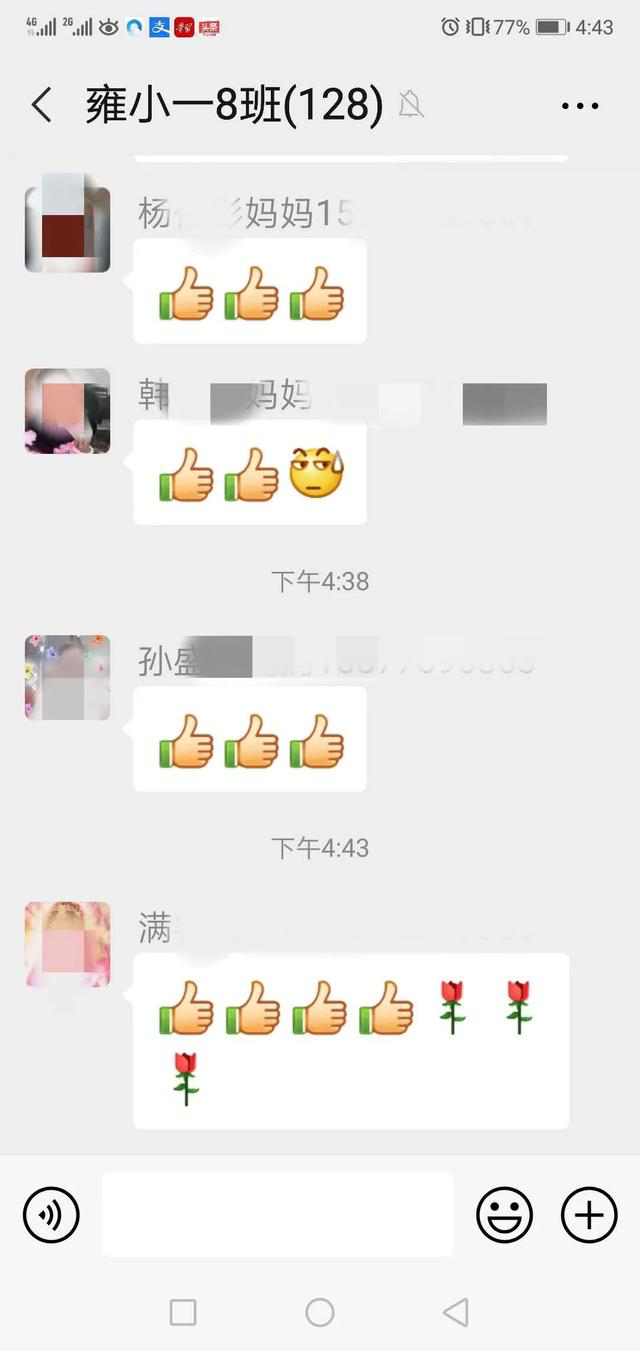The image size is (640, 1351).
Task: Tap the system home button
Action: (x=320, y=1312)
